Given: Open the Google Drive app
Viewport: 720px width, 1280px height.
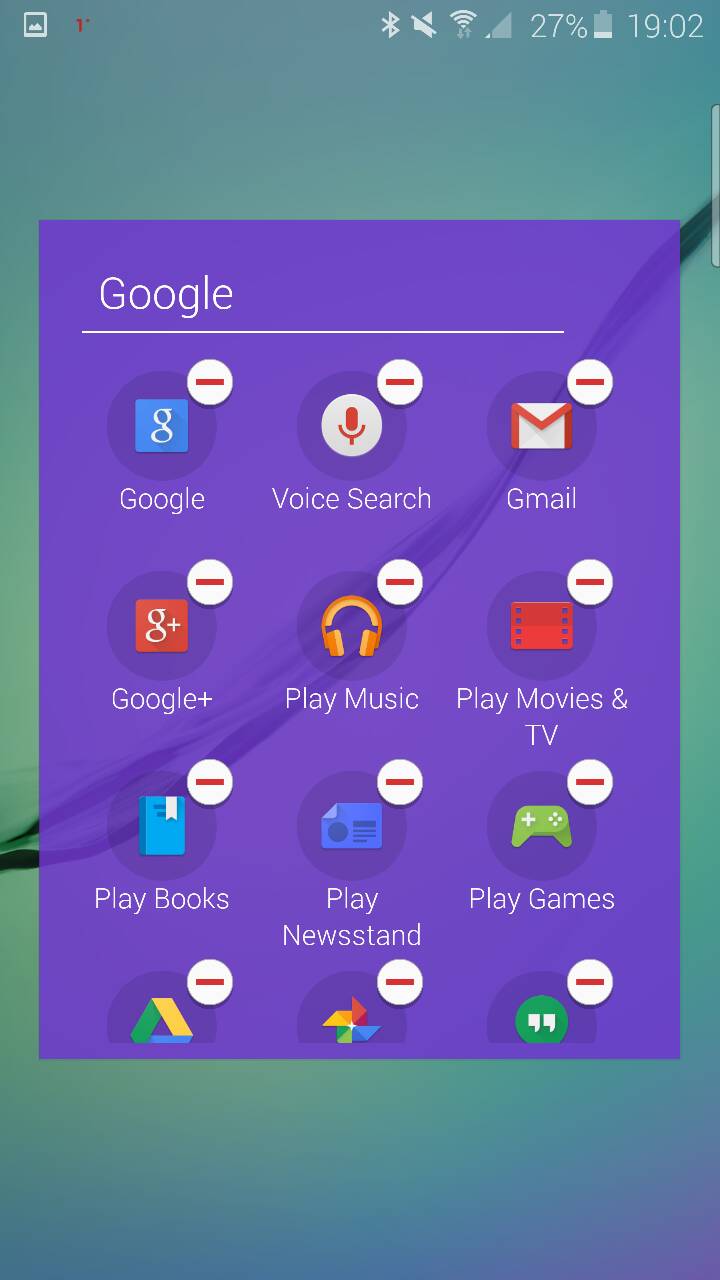Looking at the screenshot, I should 162,1018.
